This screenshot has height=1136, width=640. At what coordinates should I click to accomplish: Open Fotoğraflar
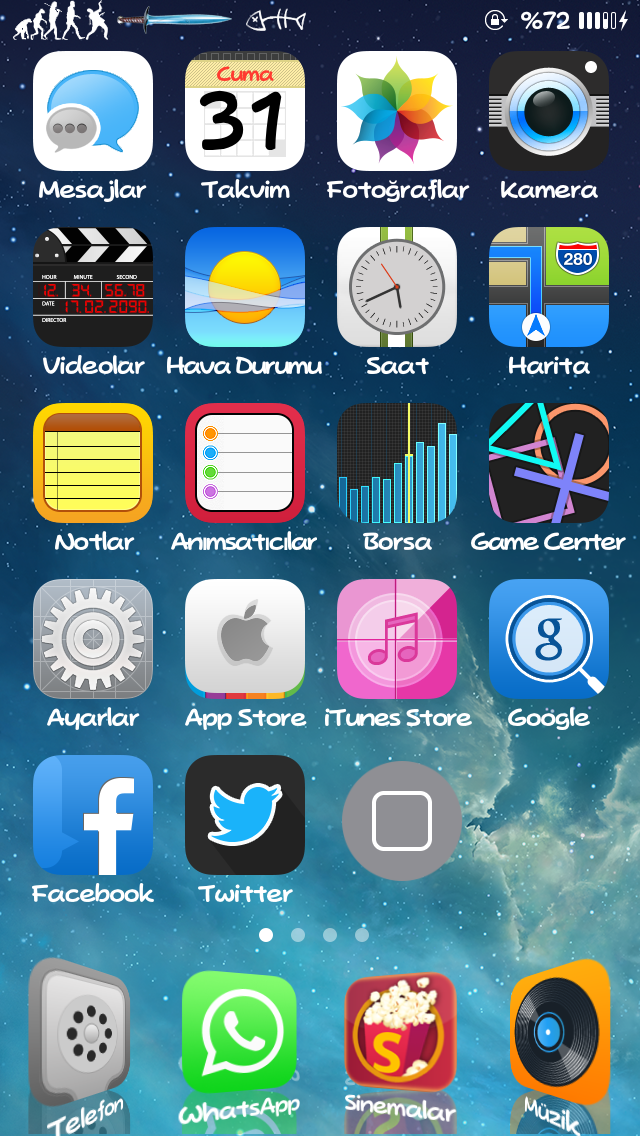[397, 111]
